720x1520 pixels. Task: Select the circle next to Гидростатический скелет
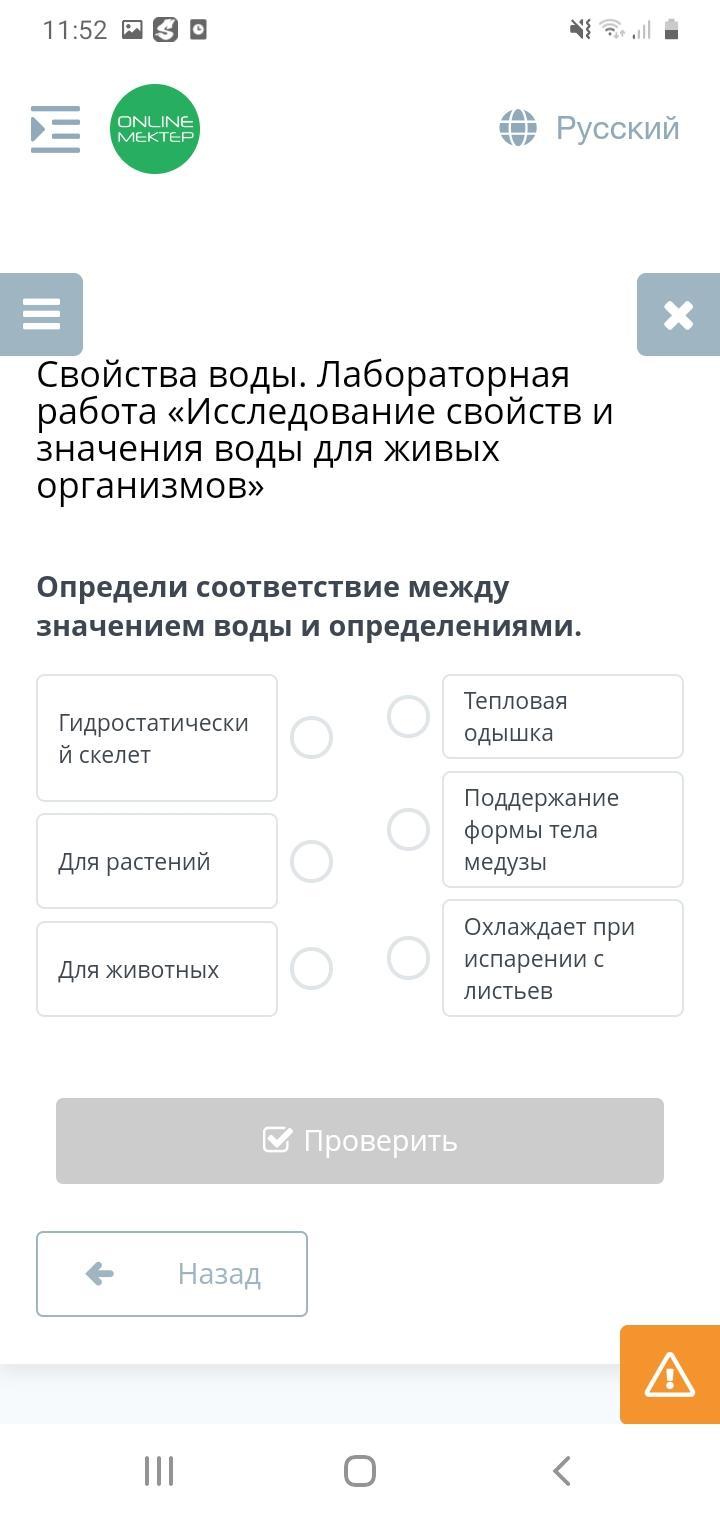pos(311,738)
